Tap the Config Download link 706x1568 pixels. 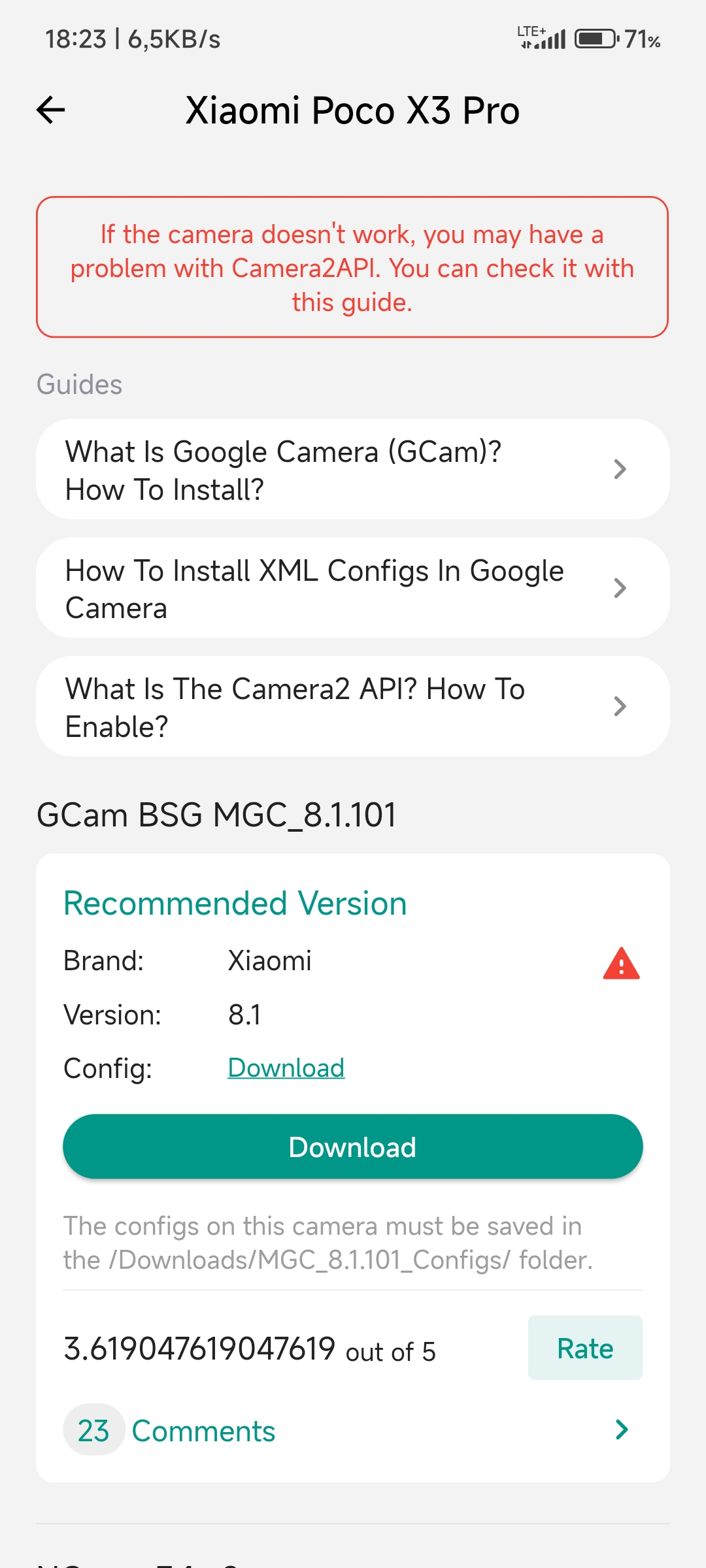click(x=286, y=1068)
